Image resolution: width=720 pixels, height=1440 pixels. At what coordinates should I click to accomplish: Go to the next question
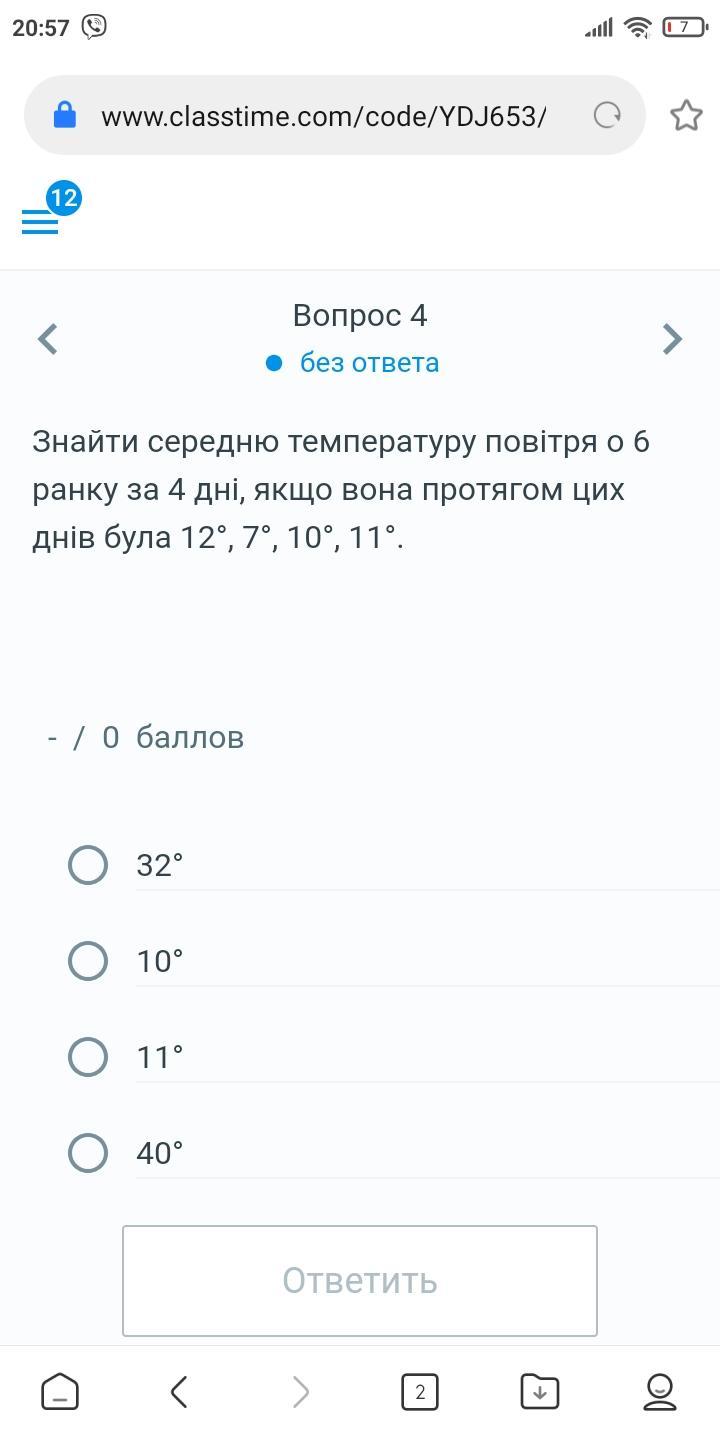[x=672, y=339]
